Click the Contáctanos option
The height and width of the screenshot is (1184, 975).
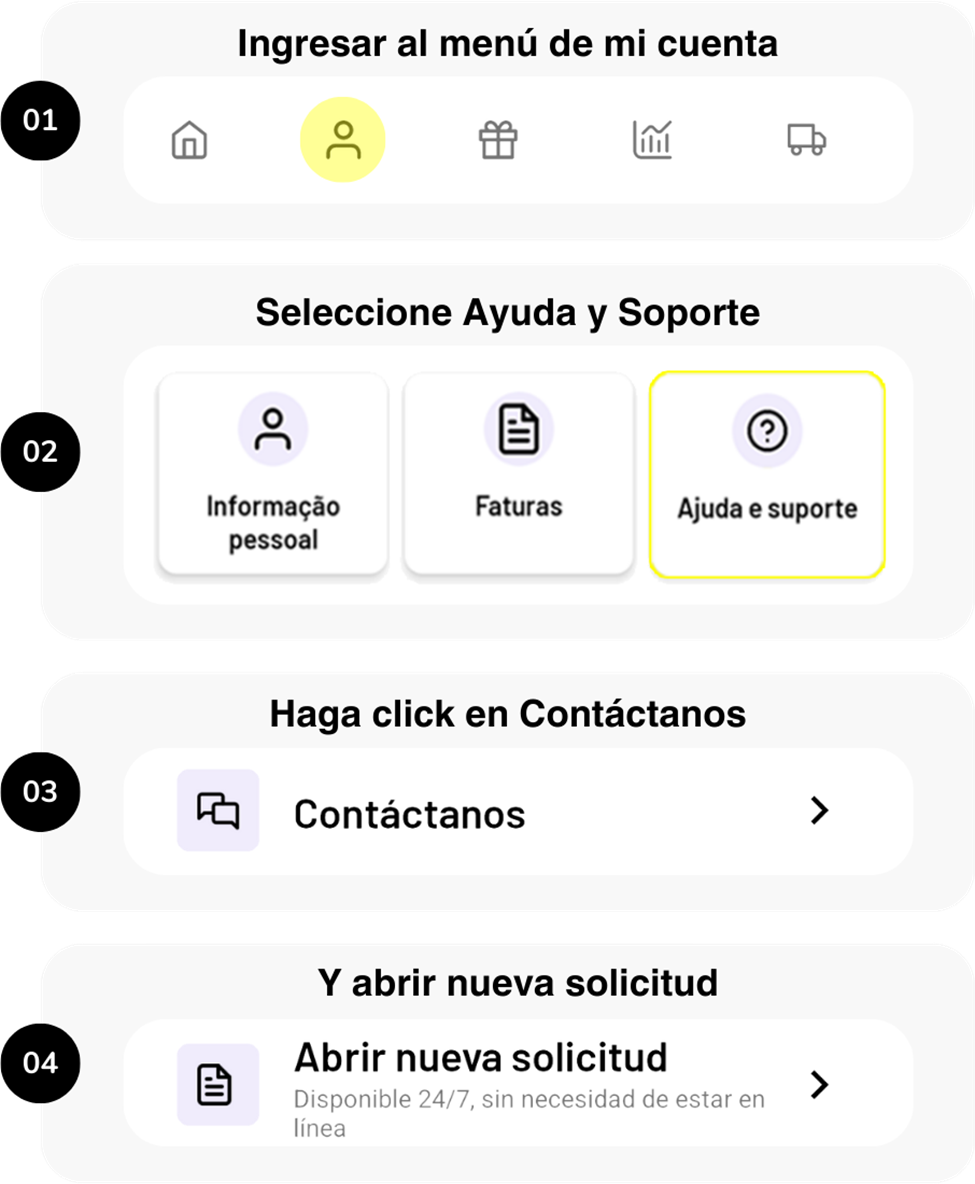click(x=408, y=813)
